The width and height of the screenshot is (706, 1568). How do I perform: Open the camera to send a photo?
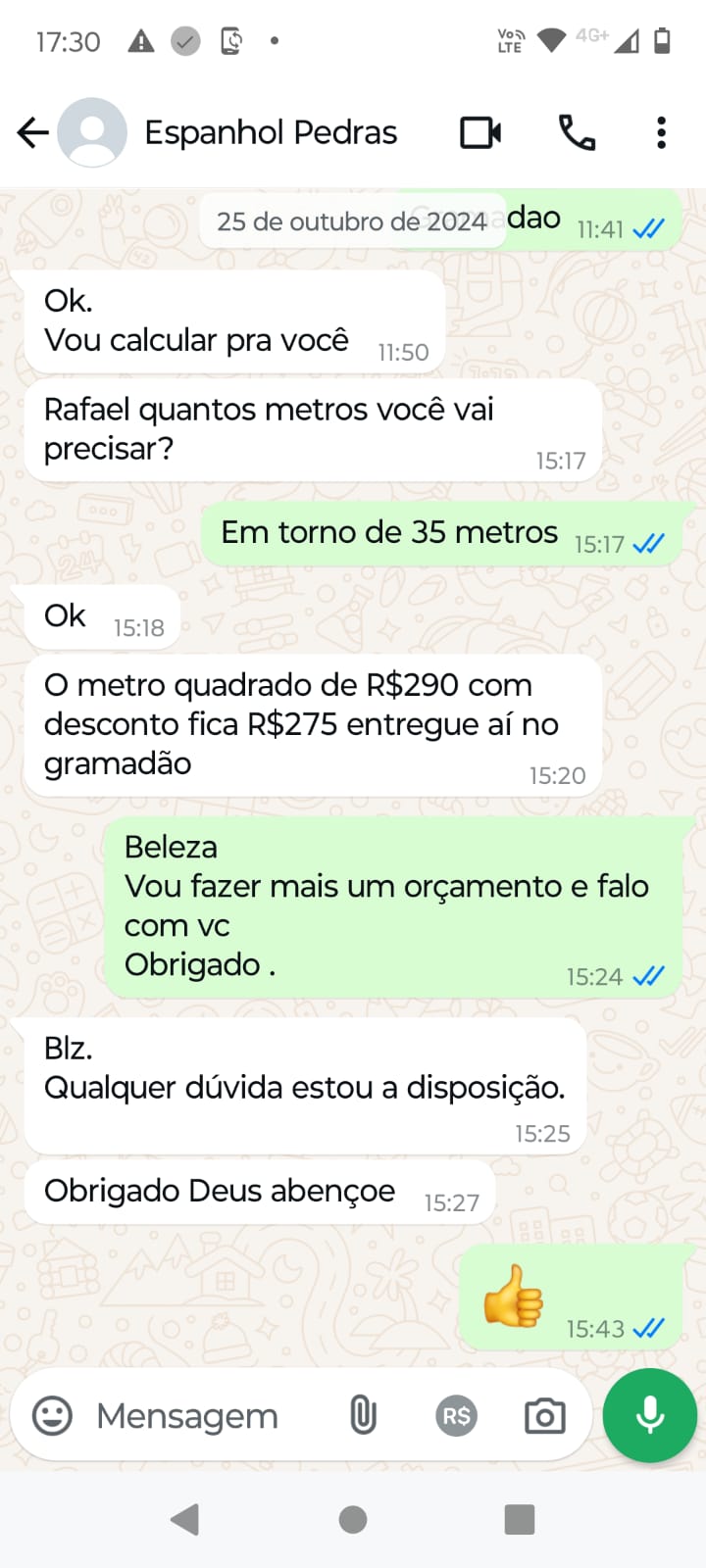(x=543, y=1415)
